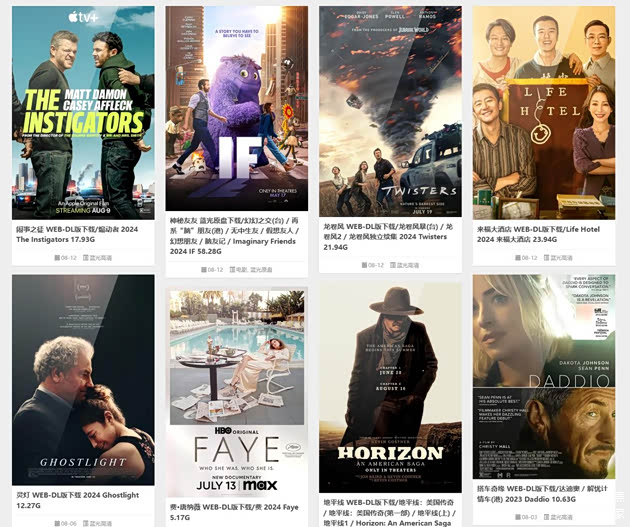Tap the Ghostlight 12.27G title link
Image resolution: width=630 pixels, height=527 pixels.
[x=78, y=499]
